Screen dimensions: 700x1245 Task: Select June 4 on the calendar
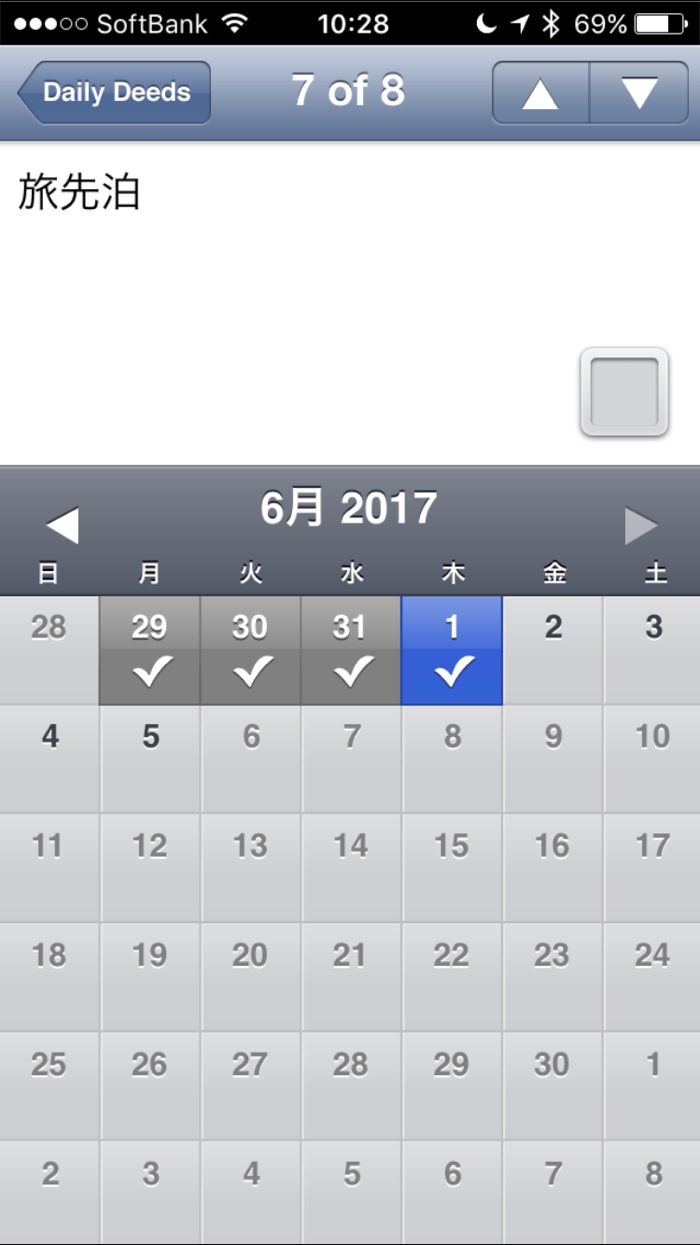[x=50, y=759]
